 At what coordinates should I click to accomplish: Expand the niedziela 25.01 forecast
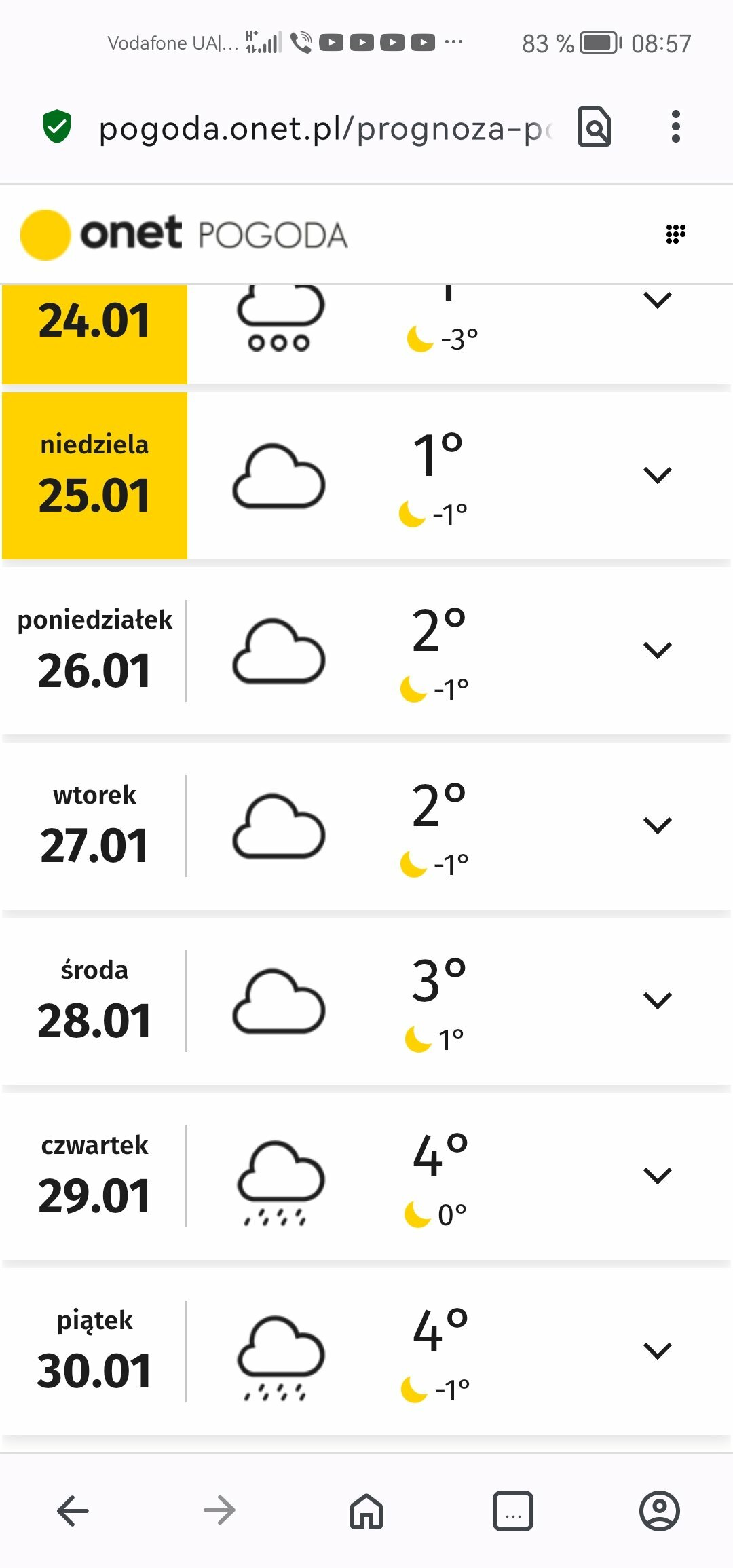tap(657, 475)
